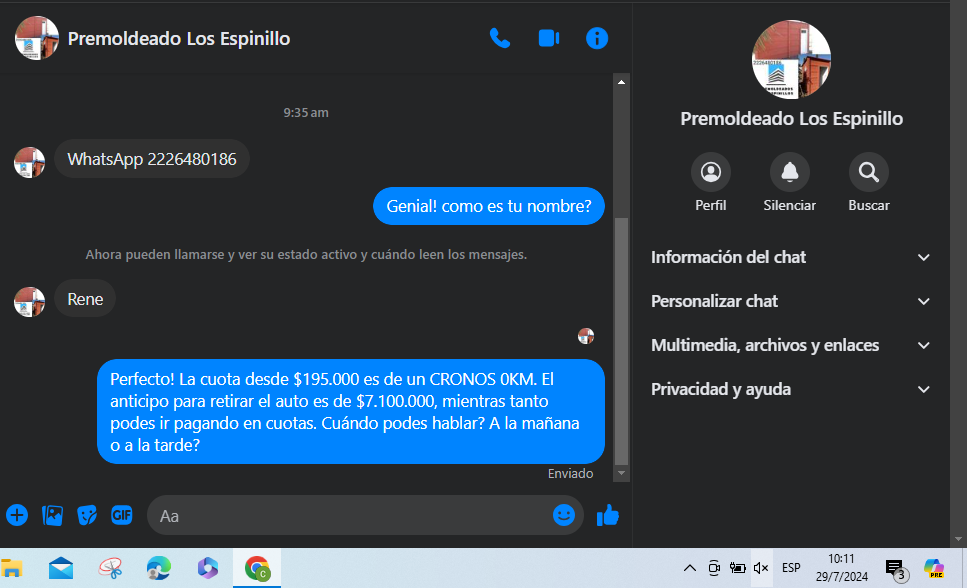Start a video call in this chat

(x=548, y=39)
